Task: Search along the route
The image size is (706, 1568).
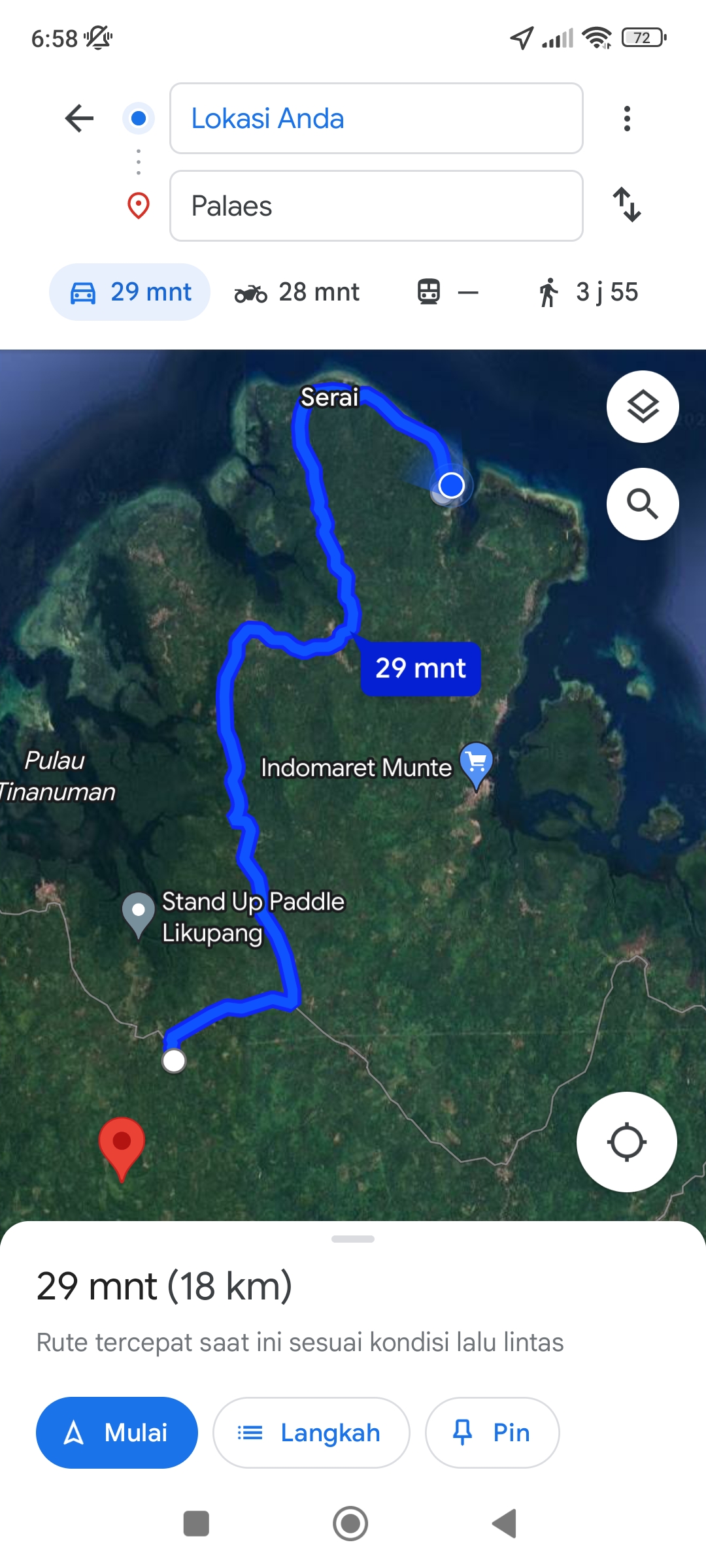Action: tap(643, 504)
